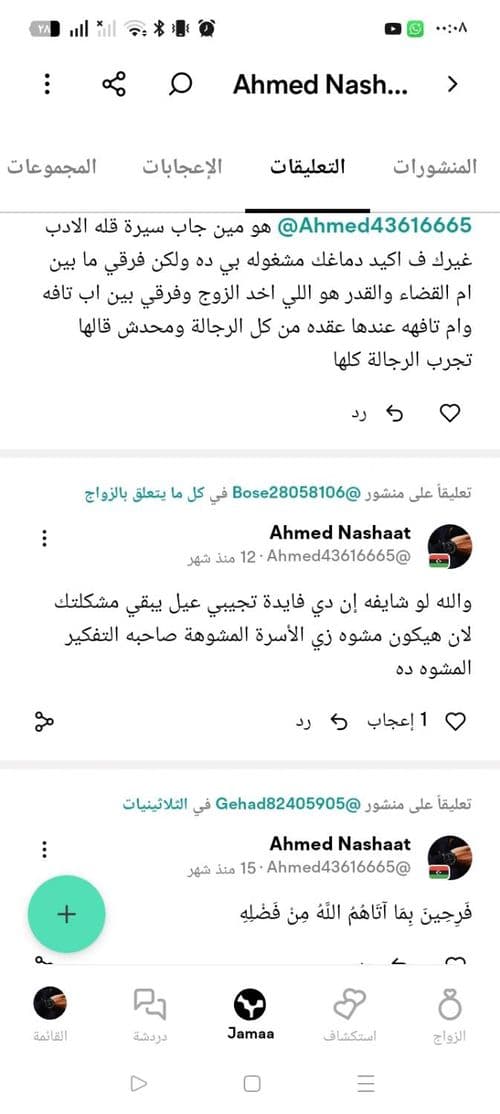Share Ahmed Nashaat's profile

tap(114, 84)
